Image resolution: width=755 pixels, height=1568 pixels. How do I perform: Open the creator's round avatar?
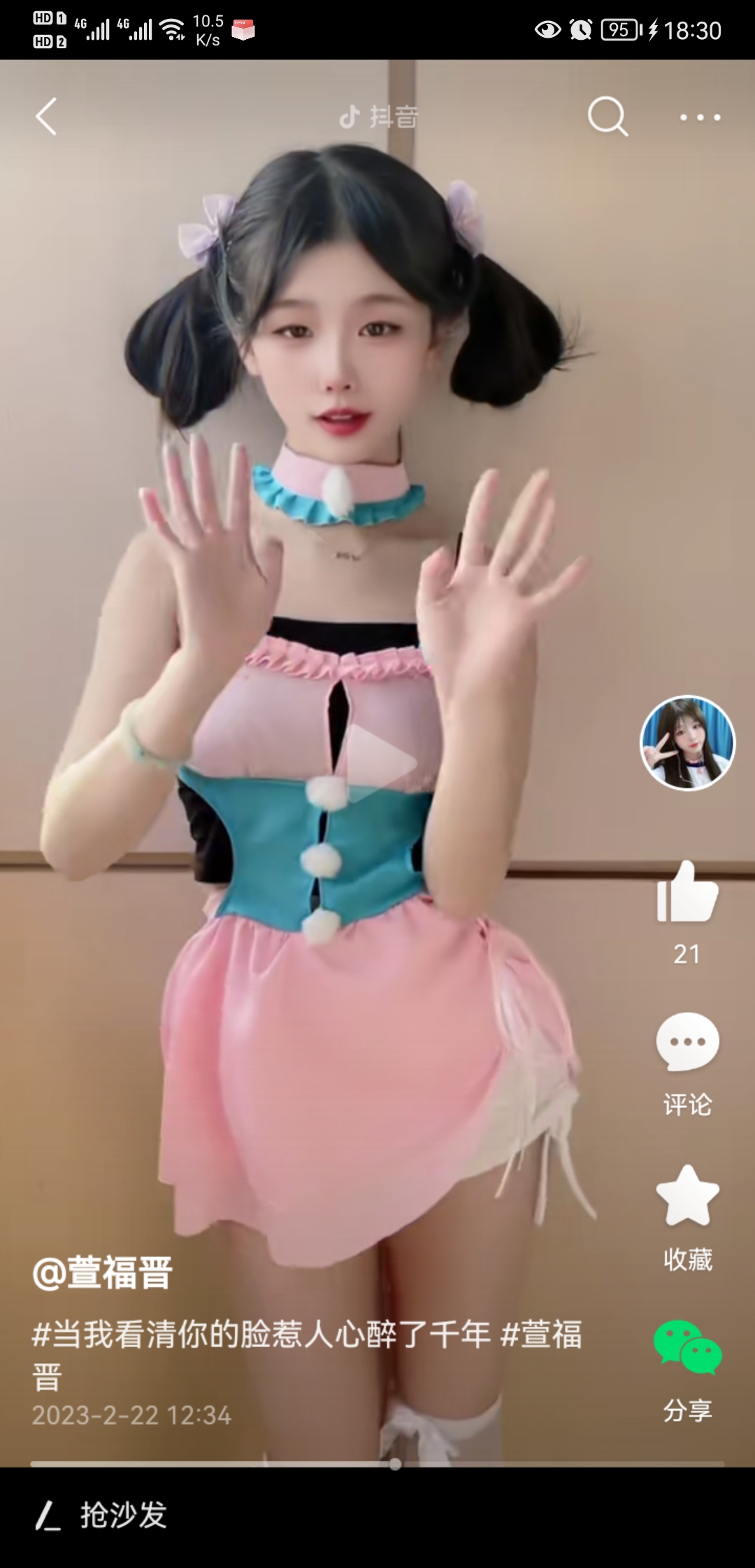(x=688, y=743)
